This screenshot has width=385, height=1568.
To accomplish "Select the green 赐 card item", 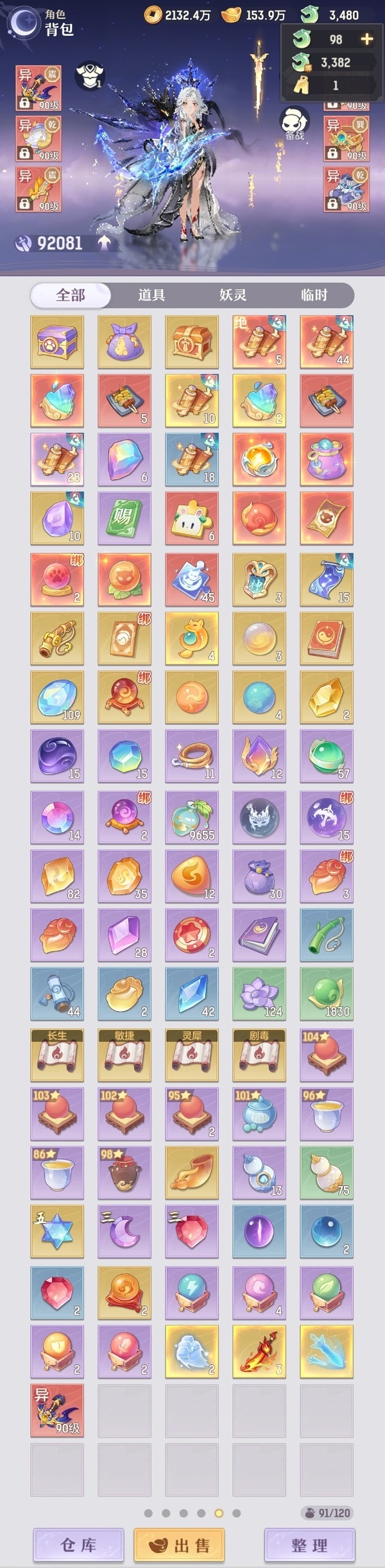I will point(124,519).
